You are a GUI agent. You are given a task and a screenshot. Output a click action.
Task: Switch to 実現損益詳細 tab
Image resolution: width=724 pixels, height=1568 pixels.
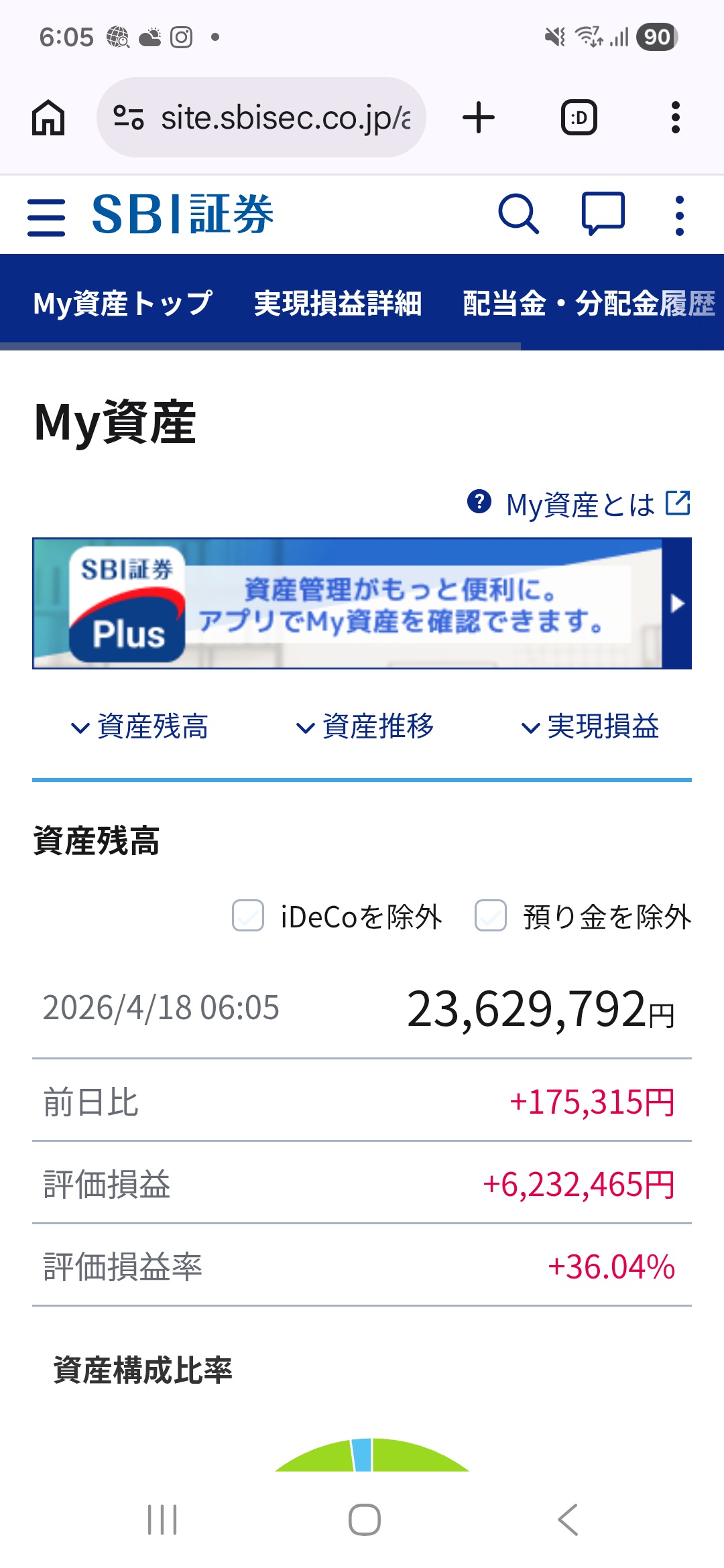(x=338, y=303)
